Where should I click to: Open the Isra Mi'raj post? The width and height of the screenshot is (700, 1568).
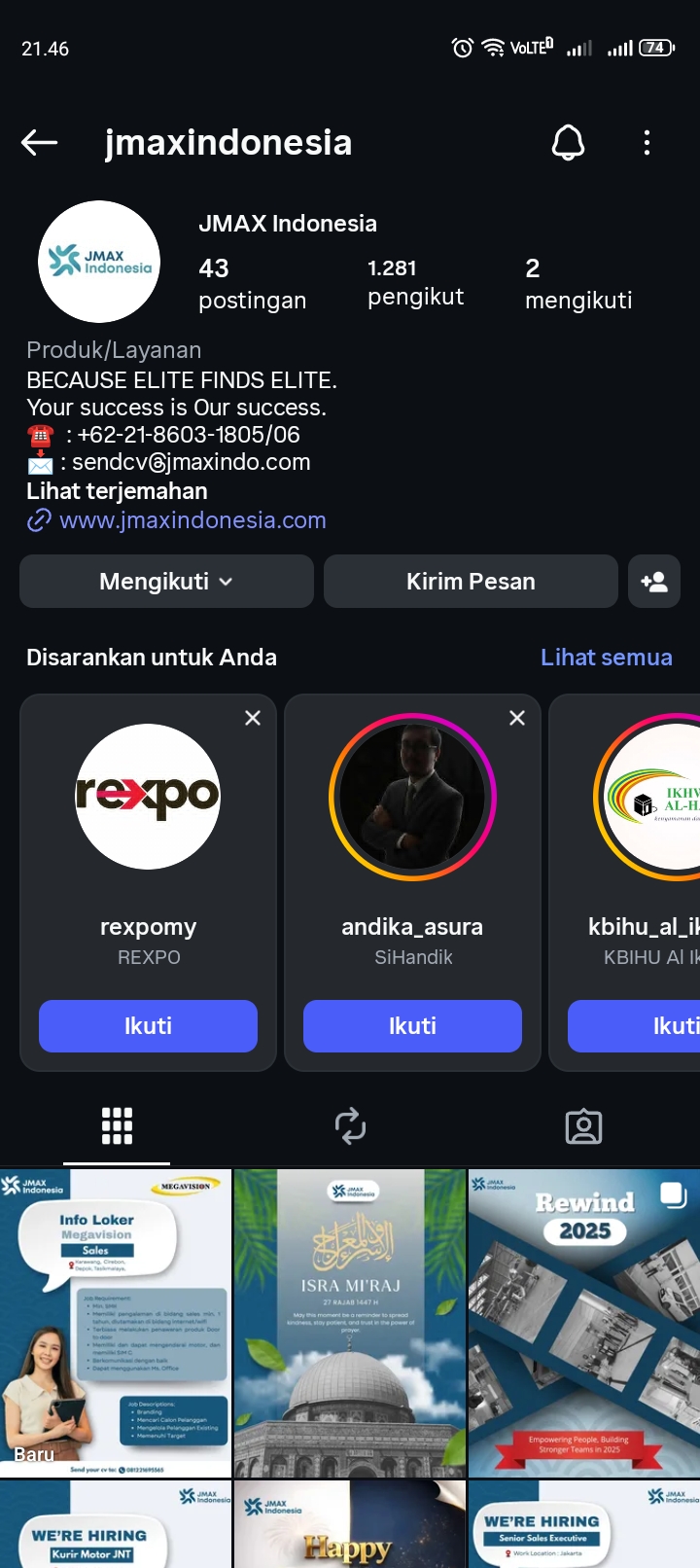tap(350, 1323)
